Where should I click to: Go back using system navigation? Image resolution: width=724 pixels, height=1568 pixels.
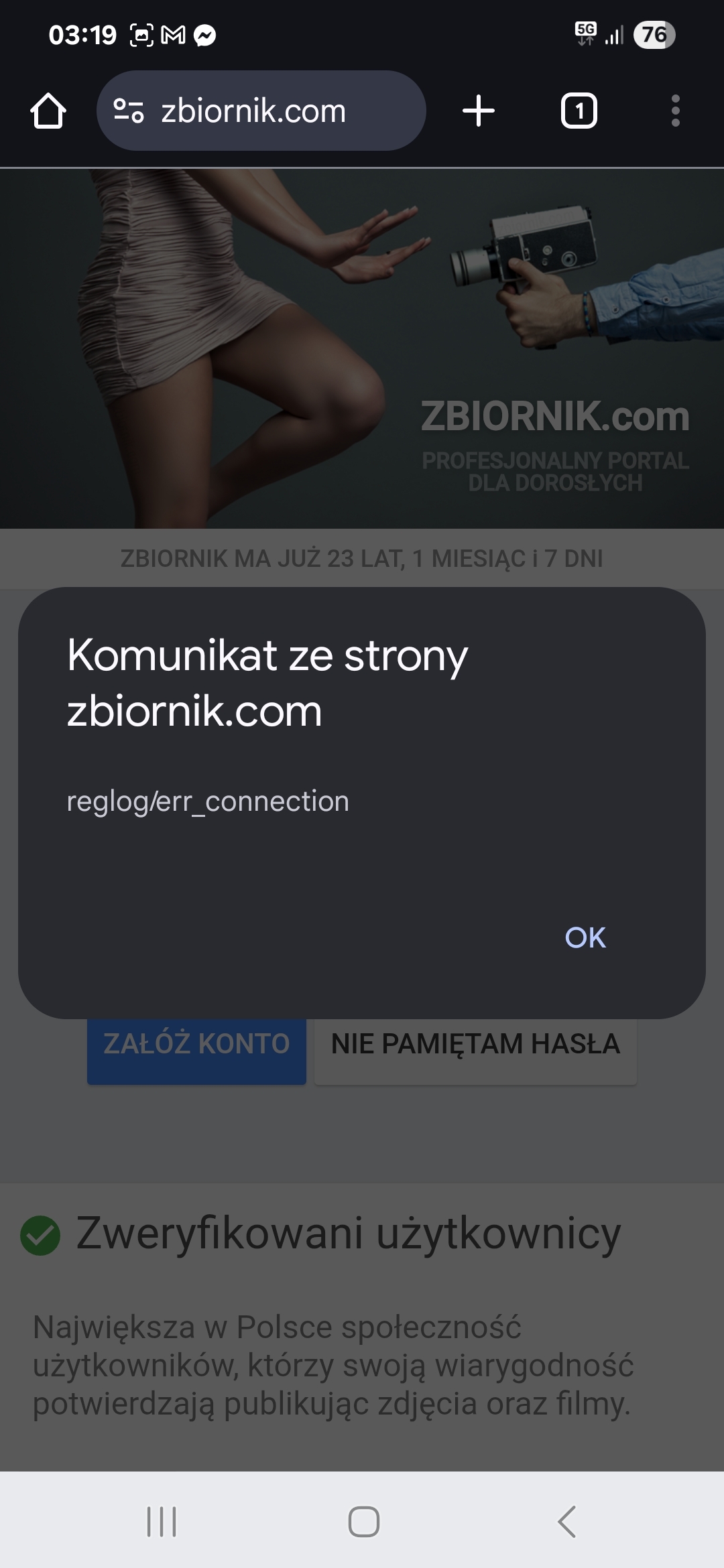566,1521
